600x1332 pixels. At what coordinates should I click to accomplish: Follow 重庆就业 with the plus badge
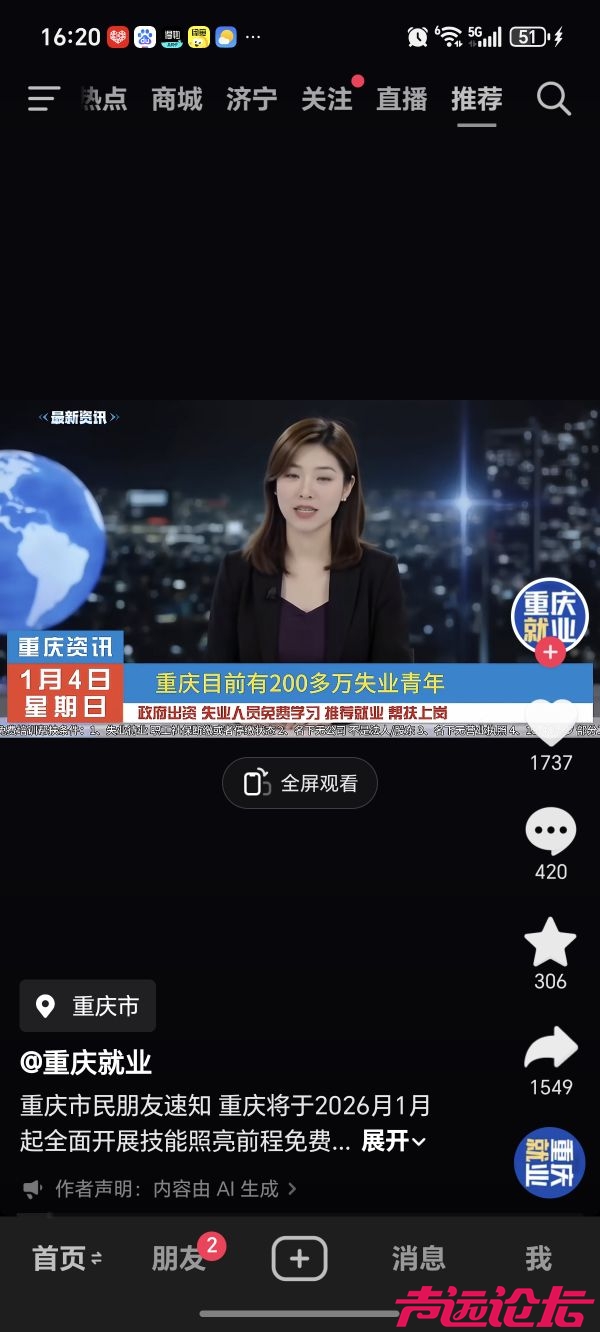pyautogui.click(x=550, y=653)
